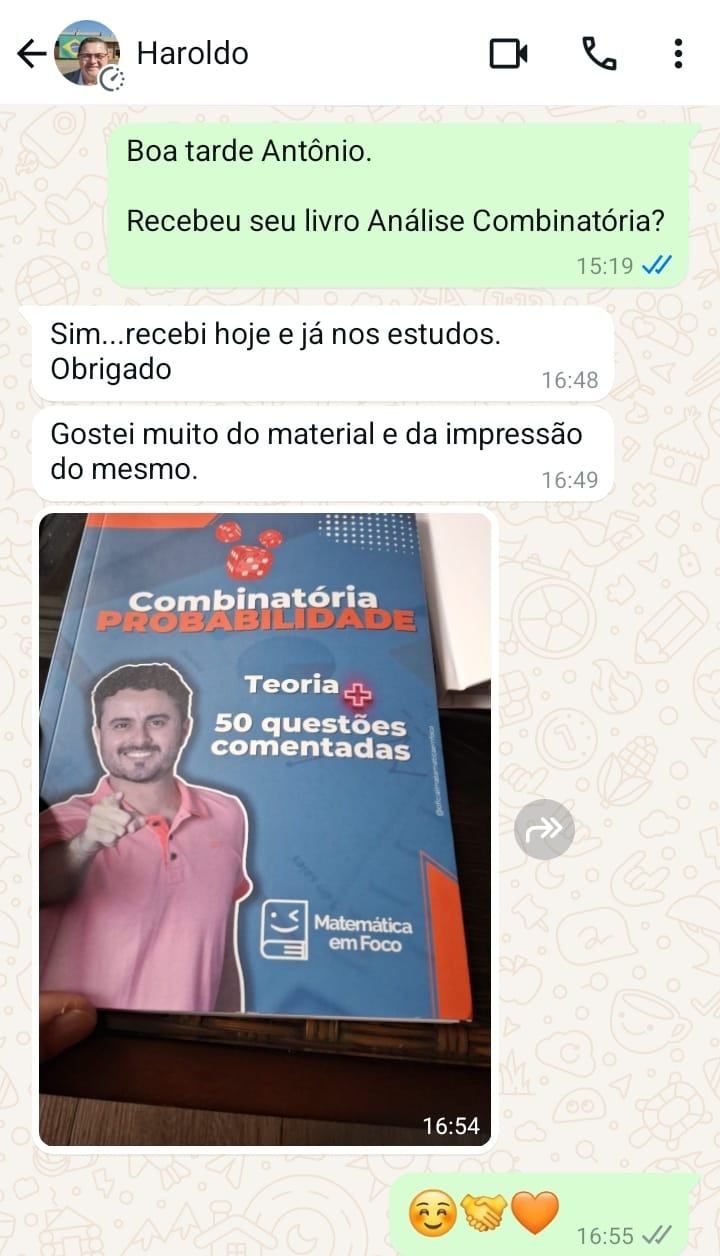Go back to the chats list

[x=32, y=54]
